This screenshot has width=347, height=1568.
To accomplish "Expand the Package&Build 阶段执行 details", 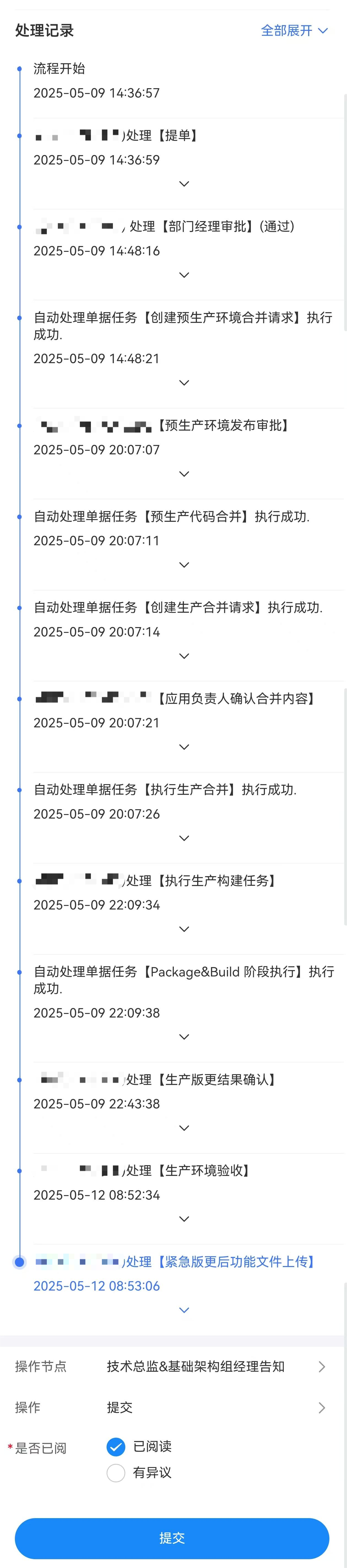I will pos(184,1037).
